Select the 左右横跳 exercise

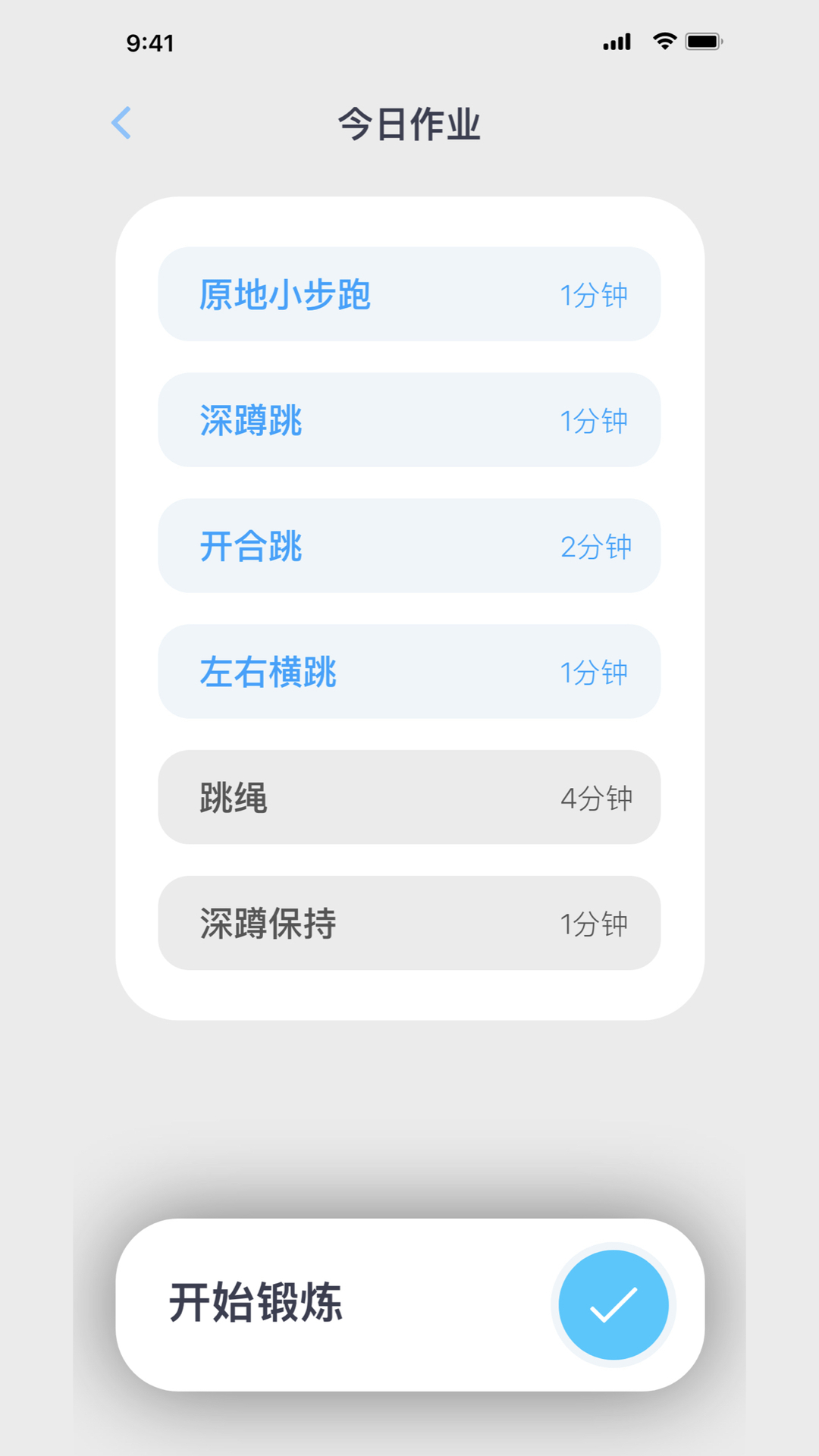pyautogui.click(x=409, y=672)
